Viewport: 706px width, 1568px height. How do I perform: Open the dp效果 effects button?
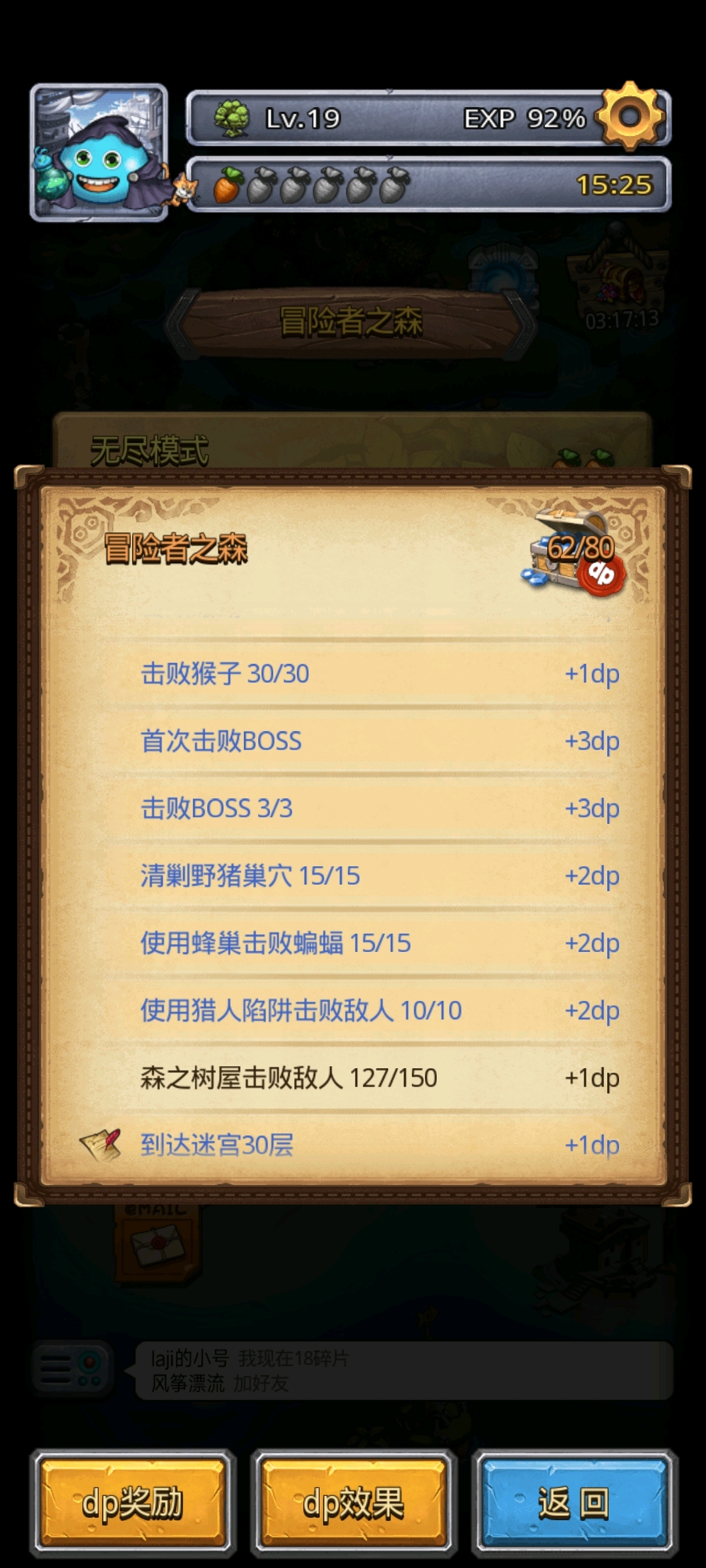(x=354, y=1503)
